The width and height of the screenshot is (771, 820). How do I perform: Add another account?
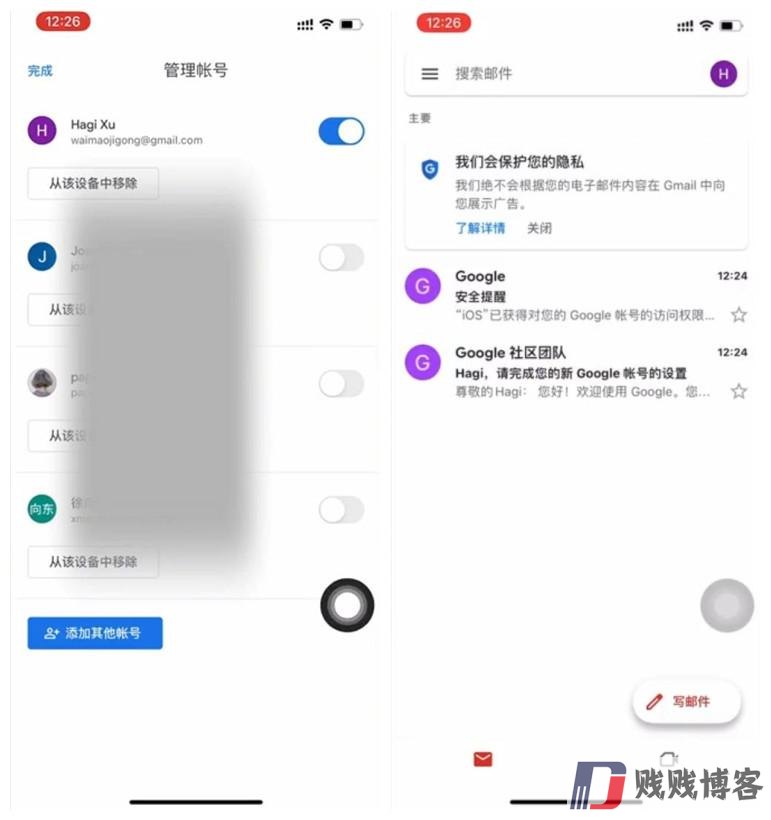[94, 633]
